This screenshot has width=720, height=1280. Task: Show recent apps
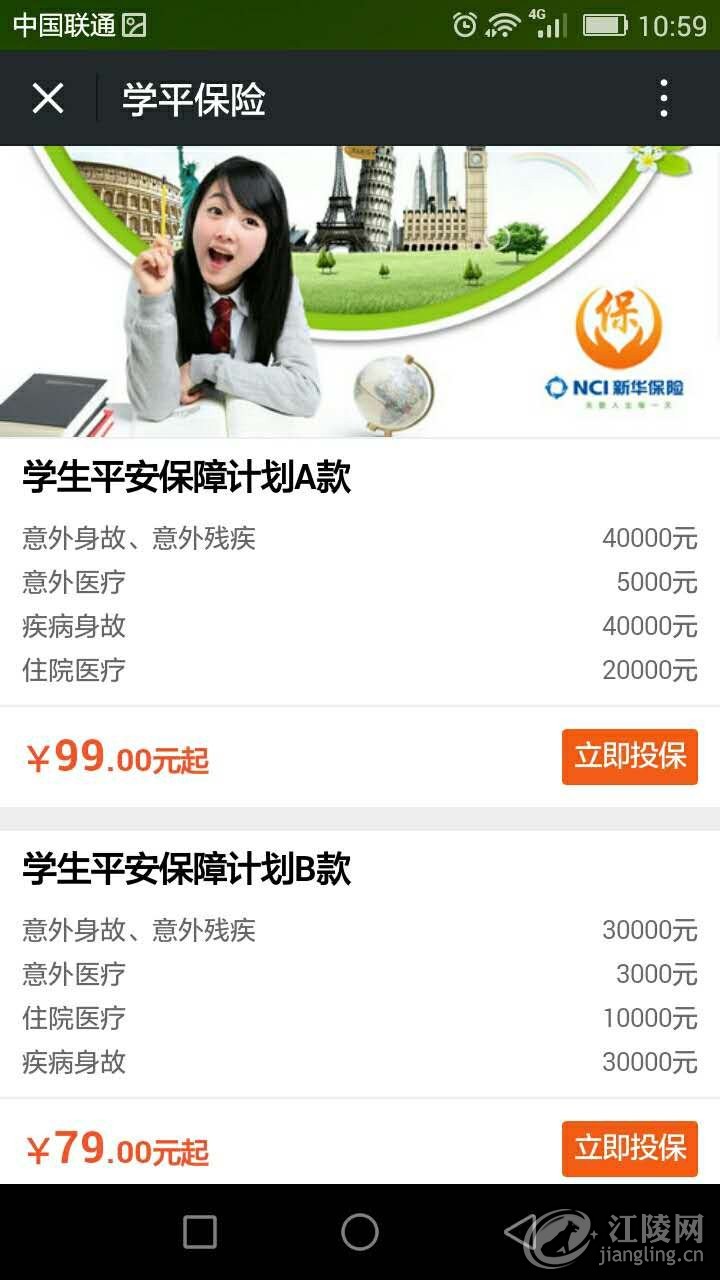[200, 1232]
